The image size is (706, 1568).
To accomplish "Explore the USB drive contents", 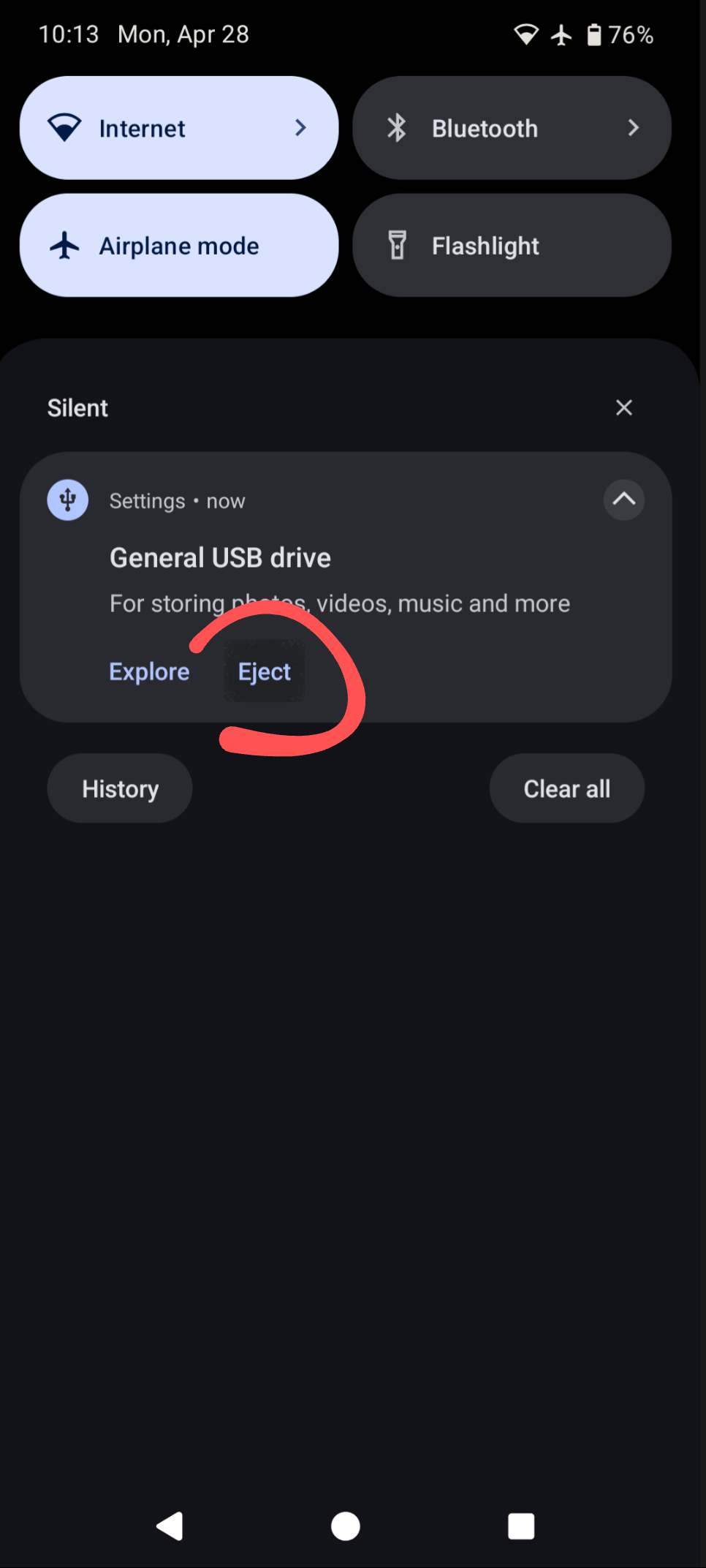I will tap(149, 671).
